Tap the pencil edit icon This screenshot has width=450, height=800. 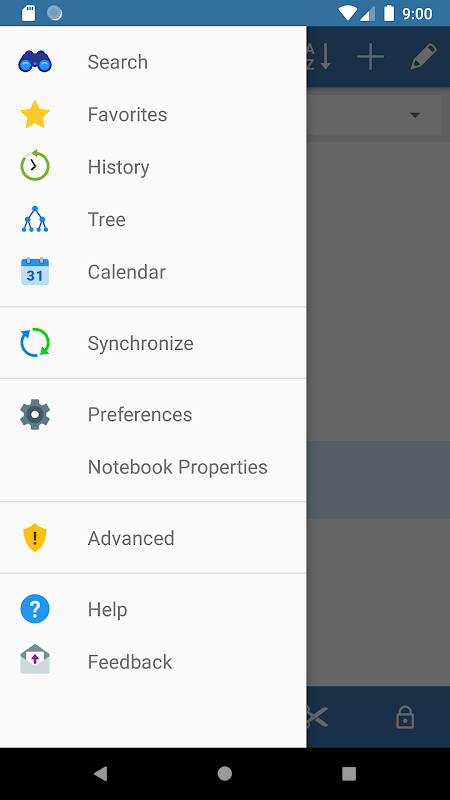[424, 57]
